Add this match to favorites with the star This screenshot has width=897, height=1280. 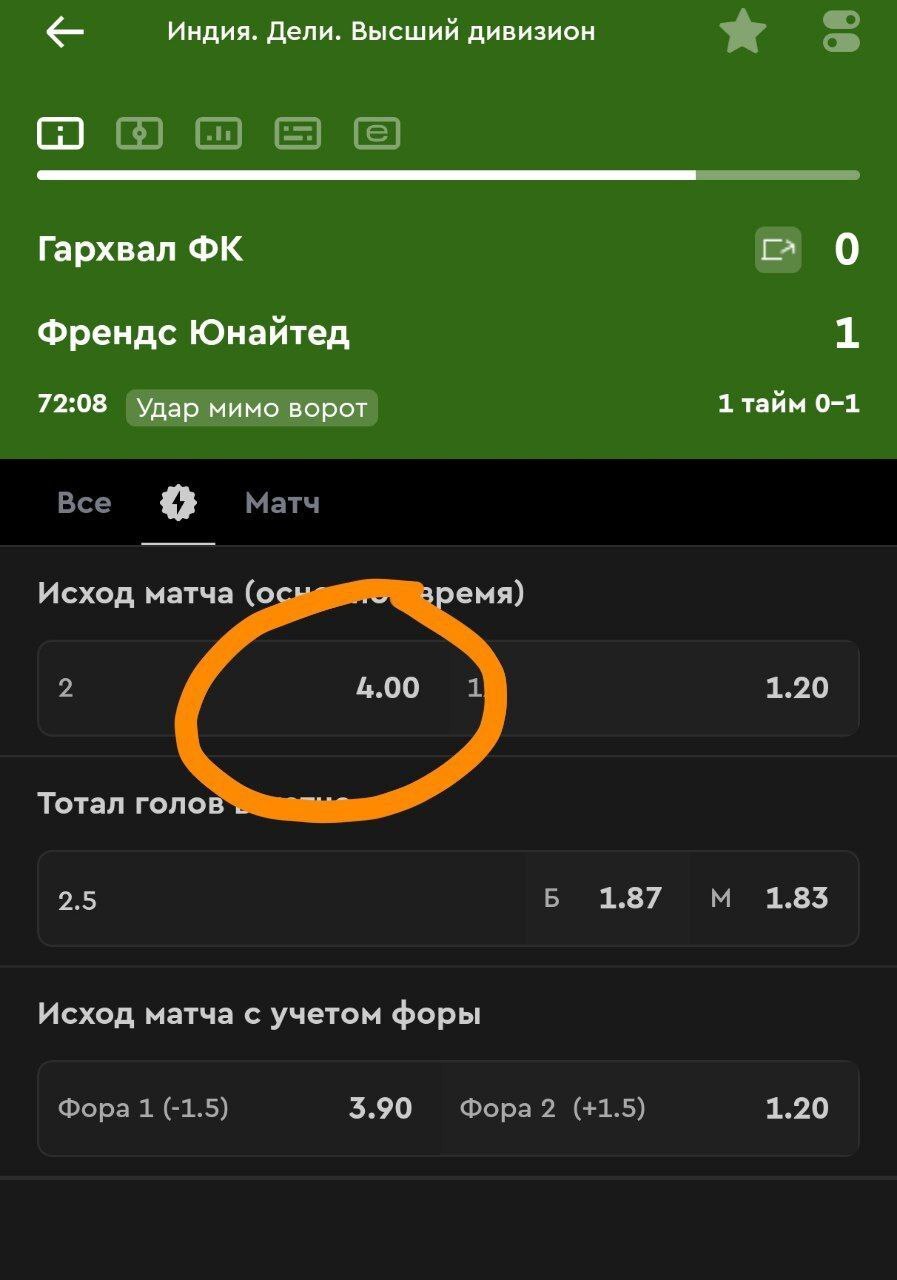click(743, 32)
